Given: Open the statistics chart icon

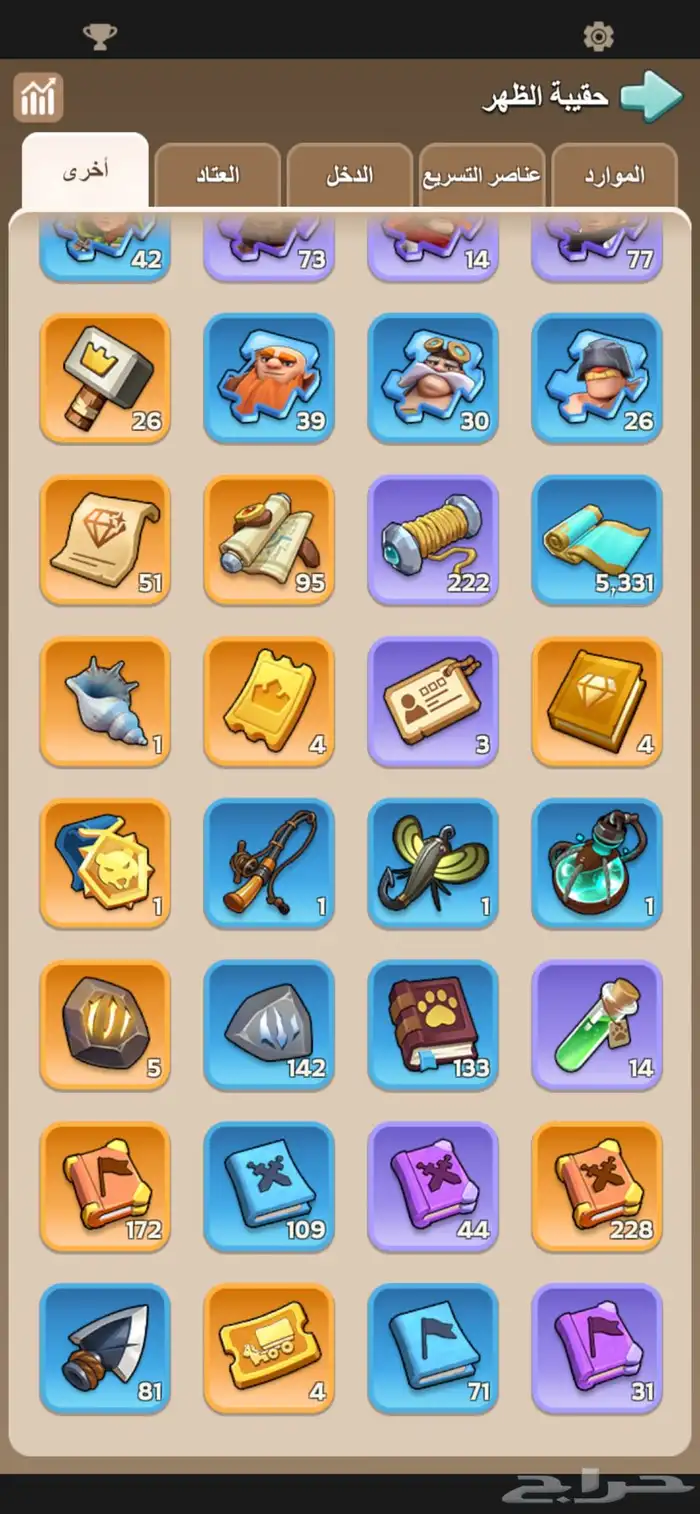Looking at the screenshot, I should click(x=38, y=98).
